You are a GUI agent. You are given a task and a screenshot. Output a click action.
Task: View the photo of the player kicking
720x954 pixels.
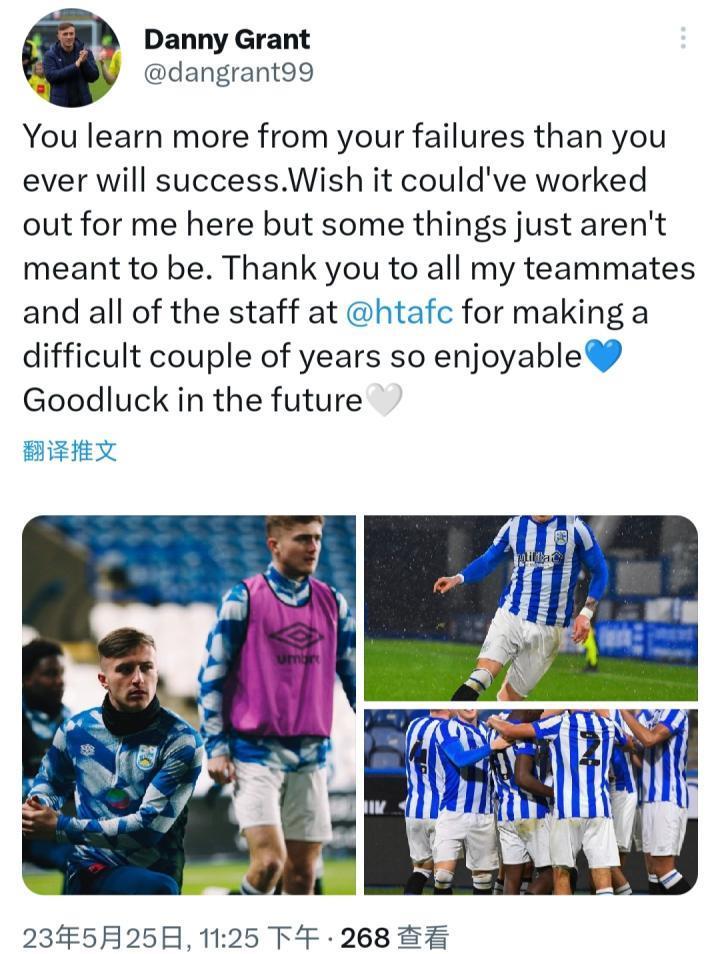(x=530, y=608)
